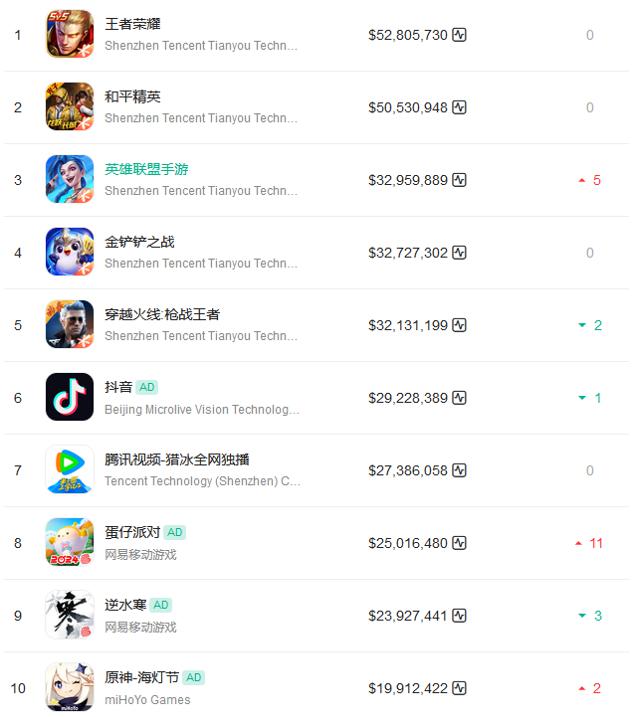This screenshot has width=634, height=717.
Task: View revenue trend chart for $29,228,389
Action: (459, 398)
